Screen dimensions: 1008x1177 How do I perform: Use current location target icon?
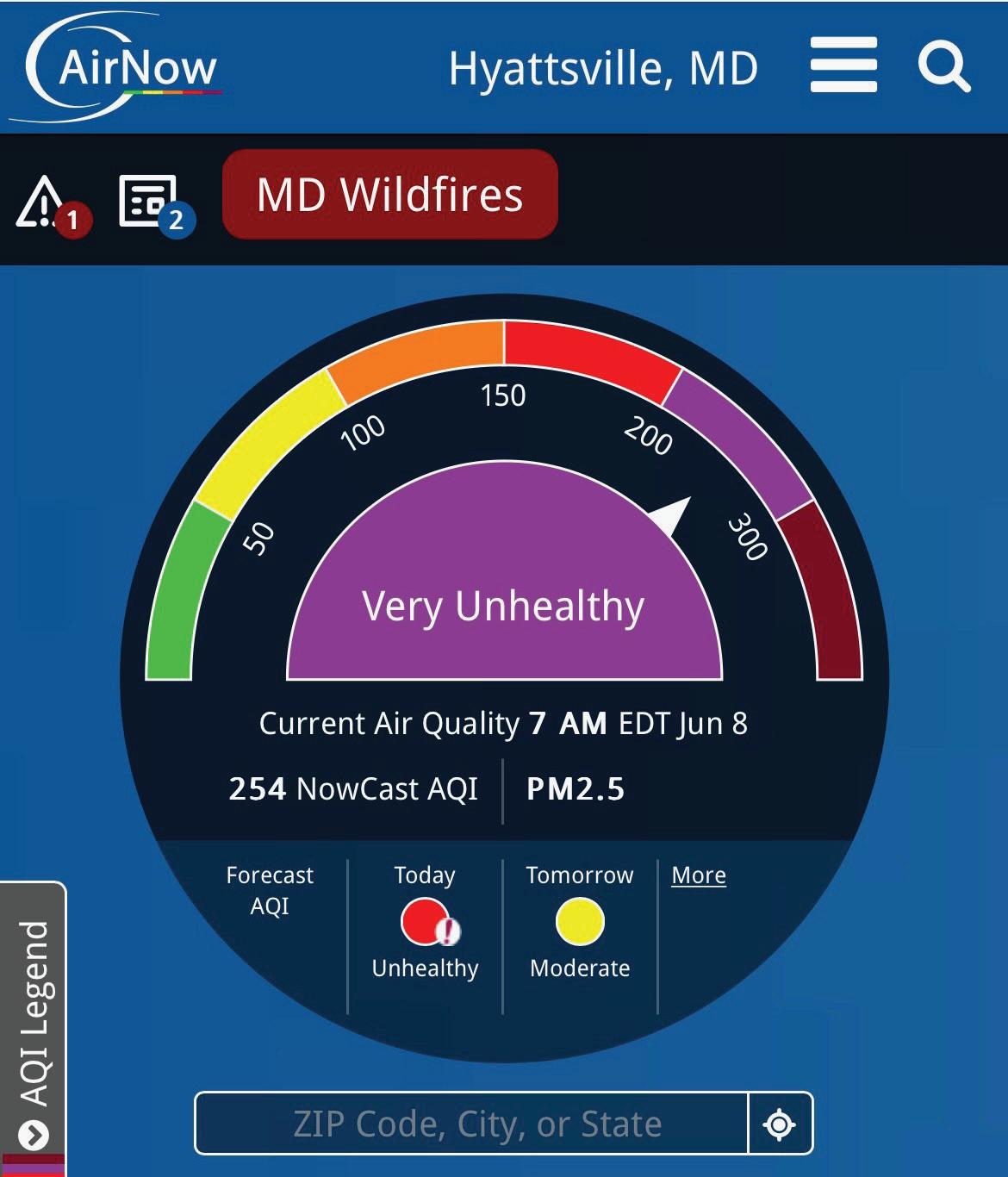(x=780, y=1124)
